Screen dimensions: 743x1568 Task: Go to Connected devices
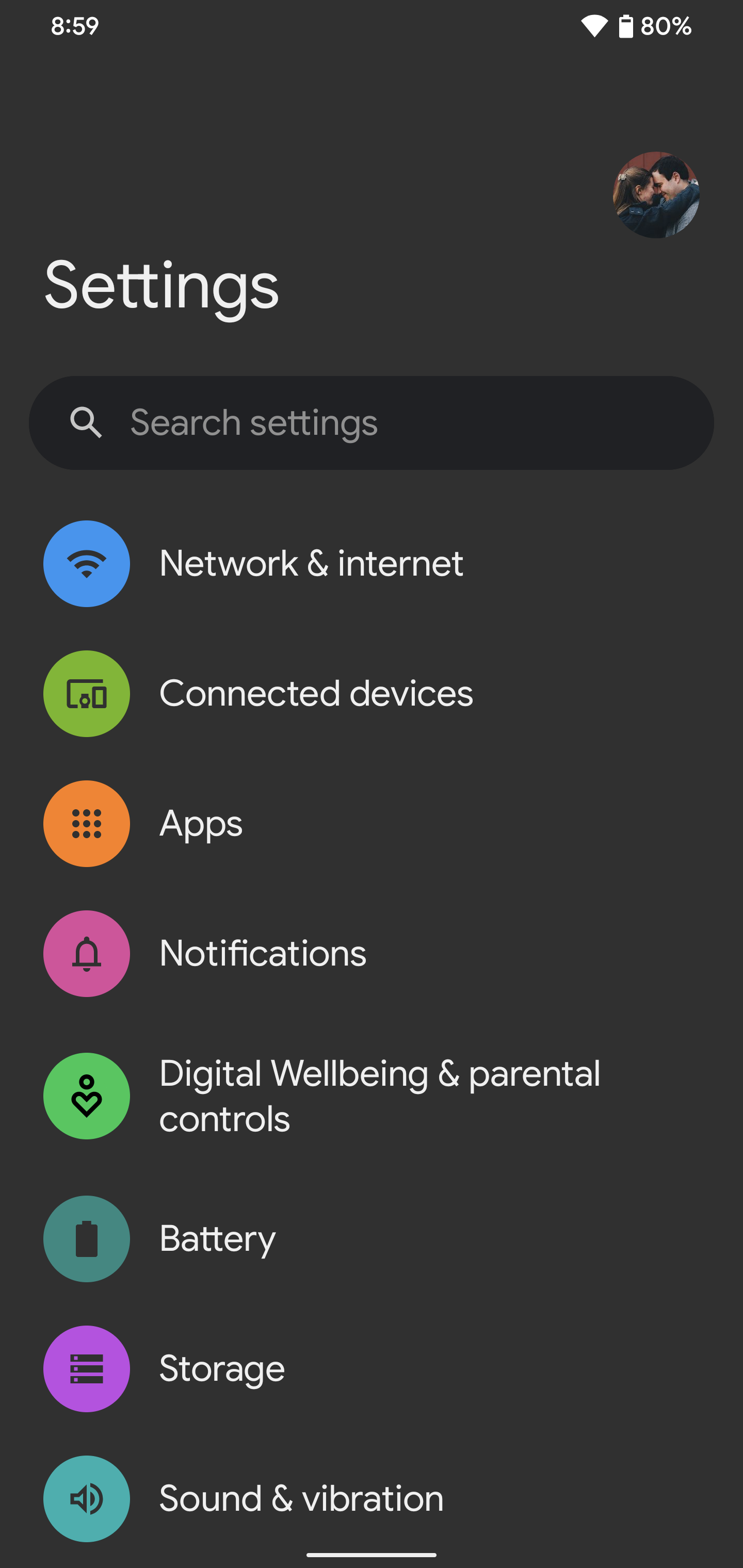(315, 694)
